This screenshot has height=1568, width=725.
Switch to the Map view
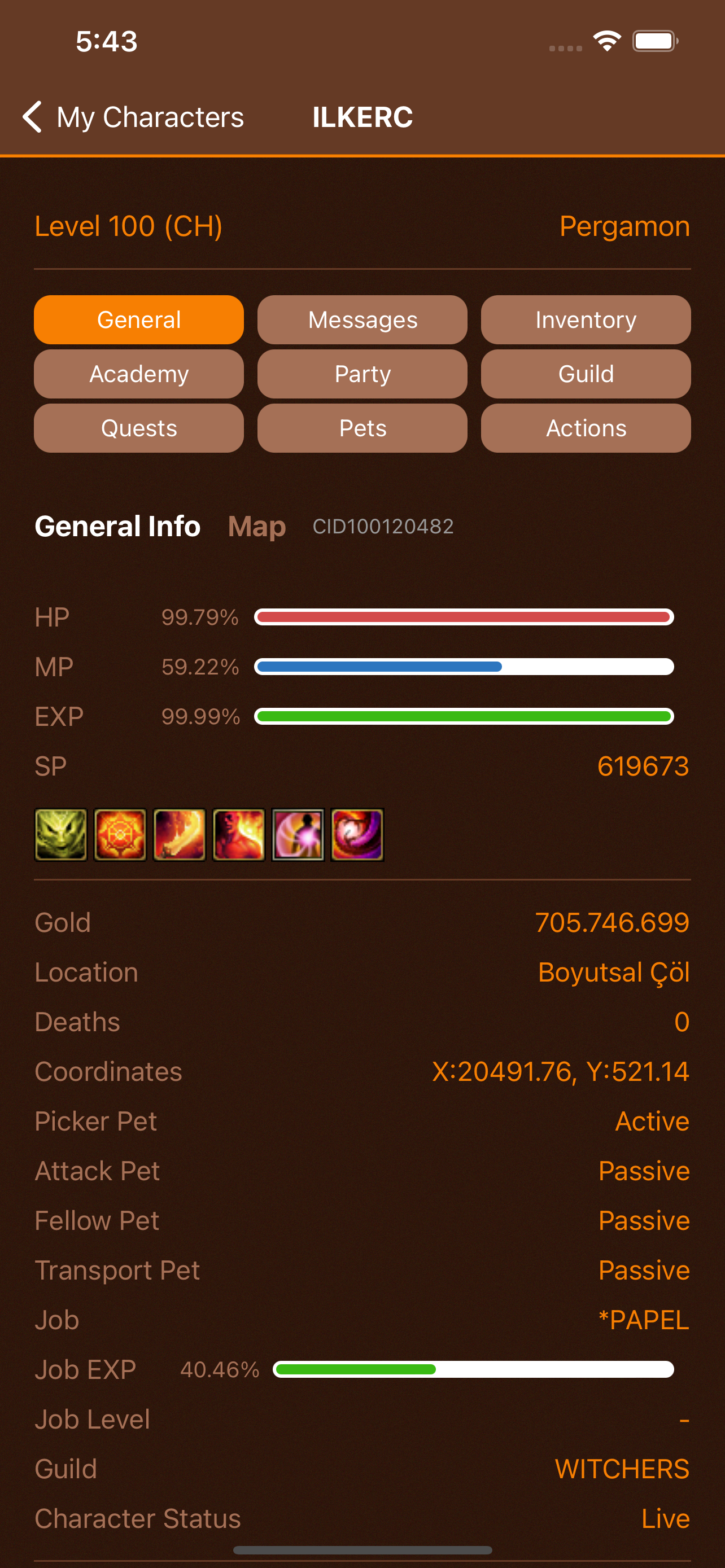click(256, 527)
